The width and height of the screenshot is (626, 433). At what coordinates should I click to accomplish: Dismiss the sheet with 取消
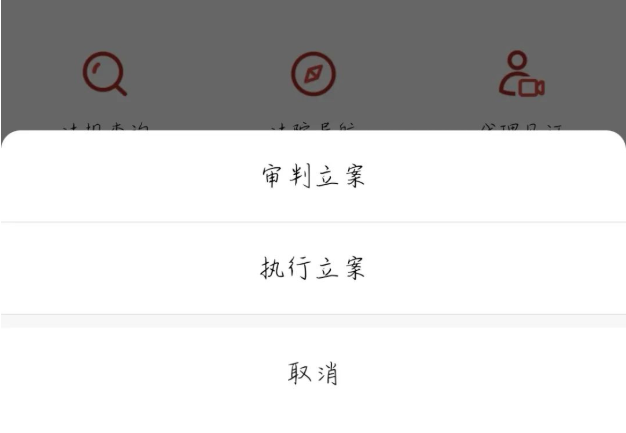click(x=312, y=374)
